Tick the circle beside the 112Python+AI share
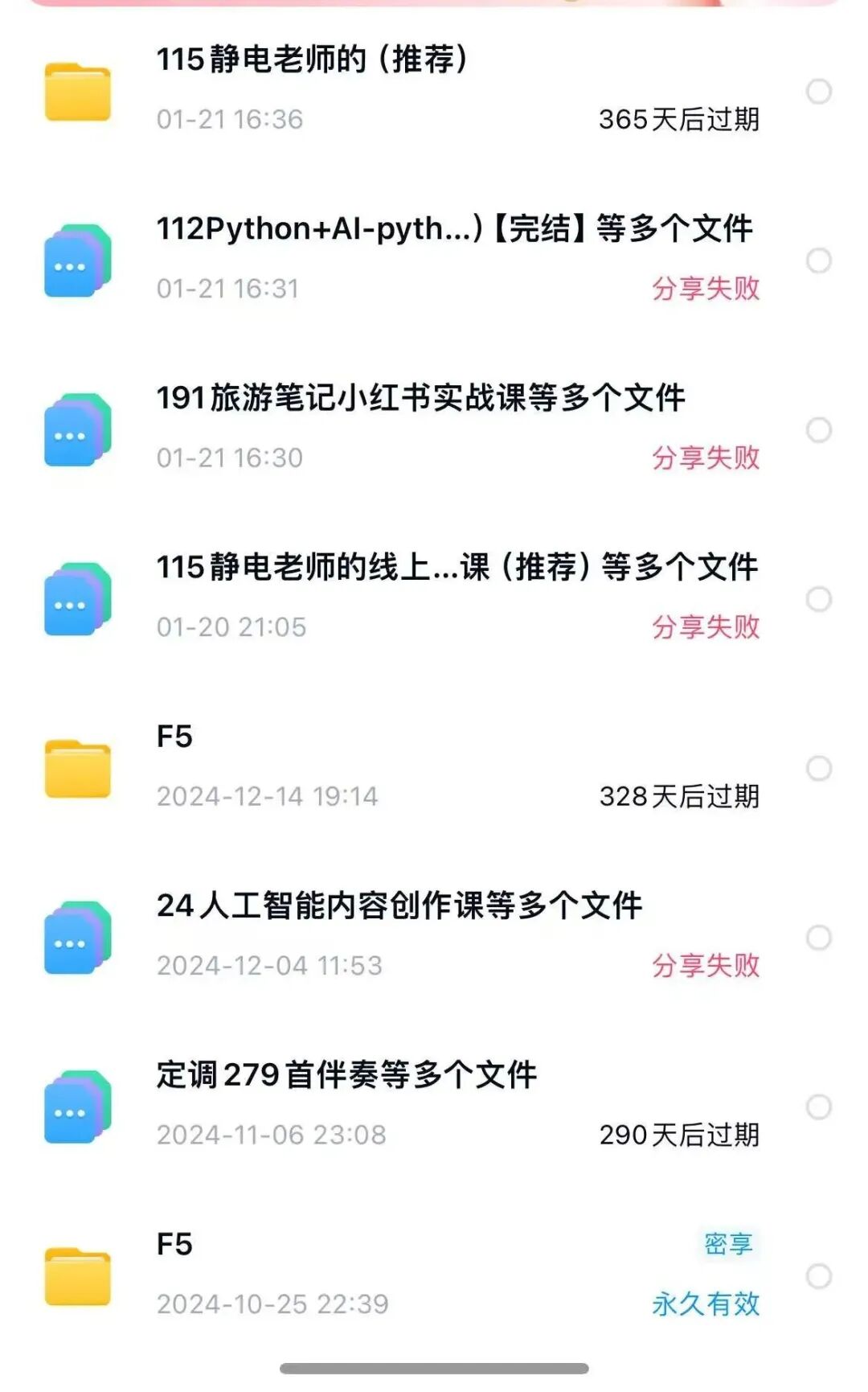This screenshot has height=1392, width=868. click(x=819, y=261)
